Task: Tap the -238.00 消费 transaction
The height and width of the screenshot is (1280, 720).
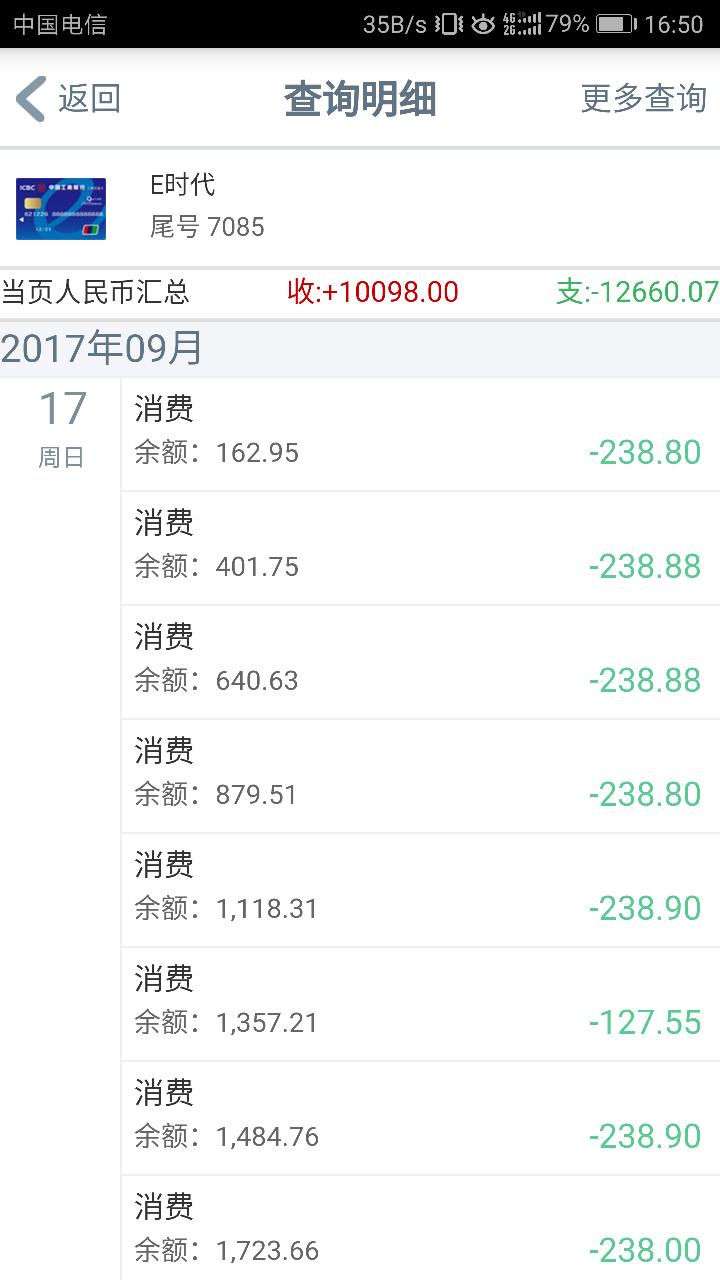Action: 420,1230
